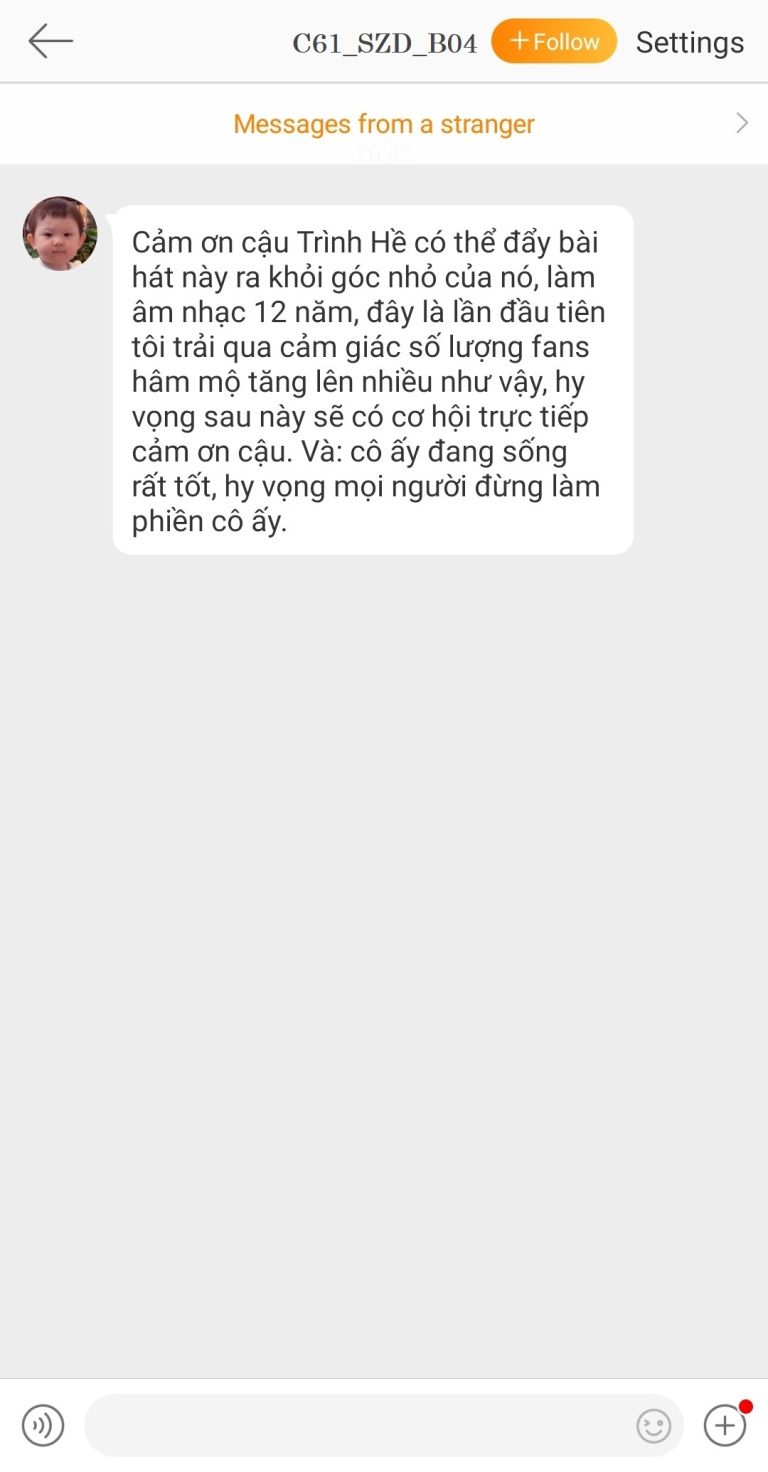The image size is (768, 1472).
Task: Go back using the top-left arrow
Action: (x=50, y=41)
